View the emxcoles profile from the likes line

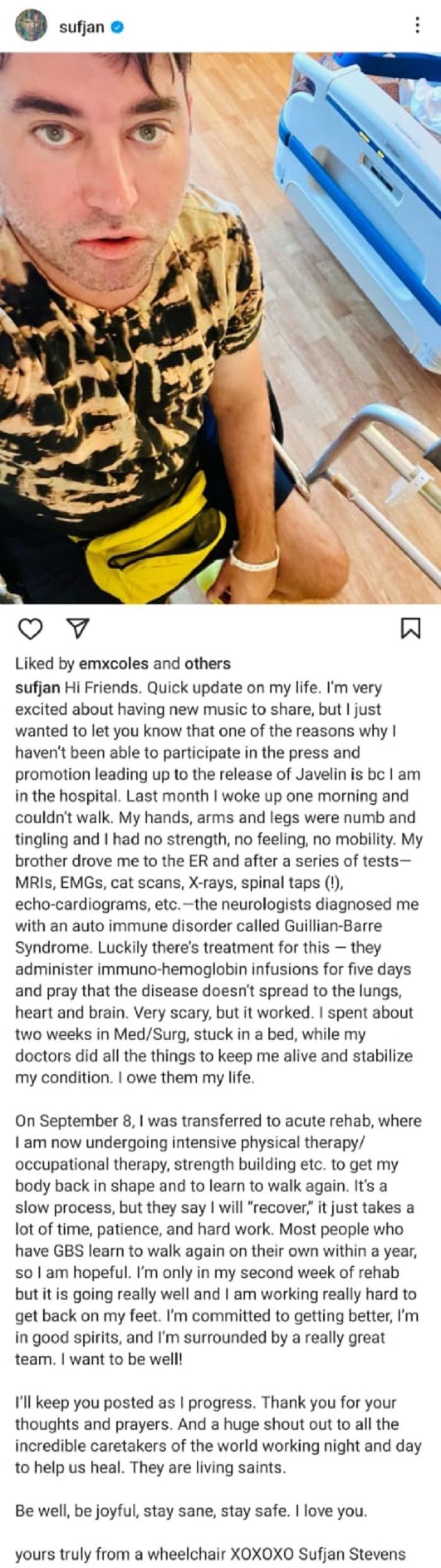(x=113, y=663)
